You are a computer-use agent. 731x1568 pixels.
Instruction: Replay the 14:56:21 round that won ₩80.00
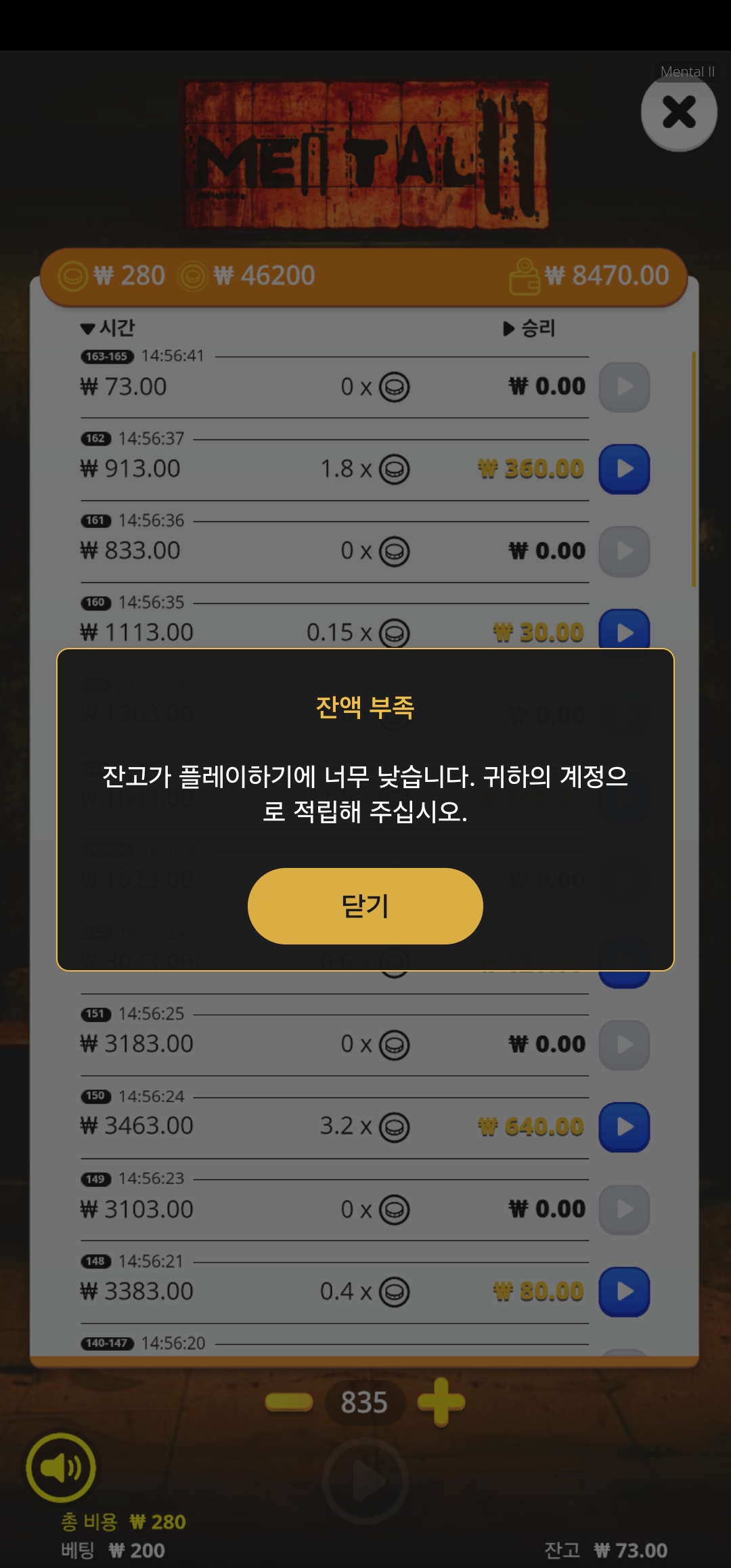624,1291
